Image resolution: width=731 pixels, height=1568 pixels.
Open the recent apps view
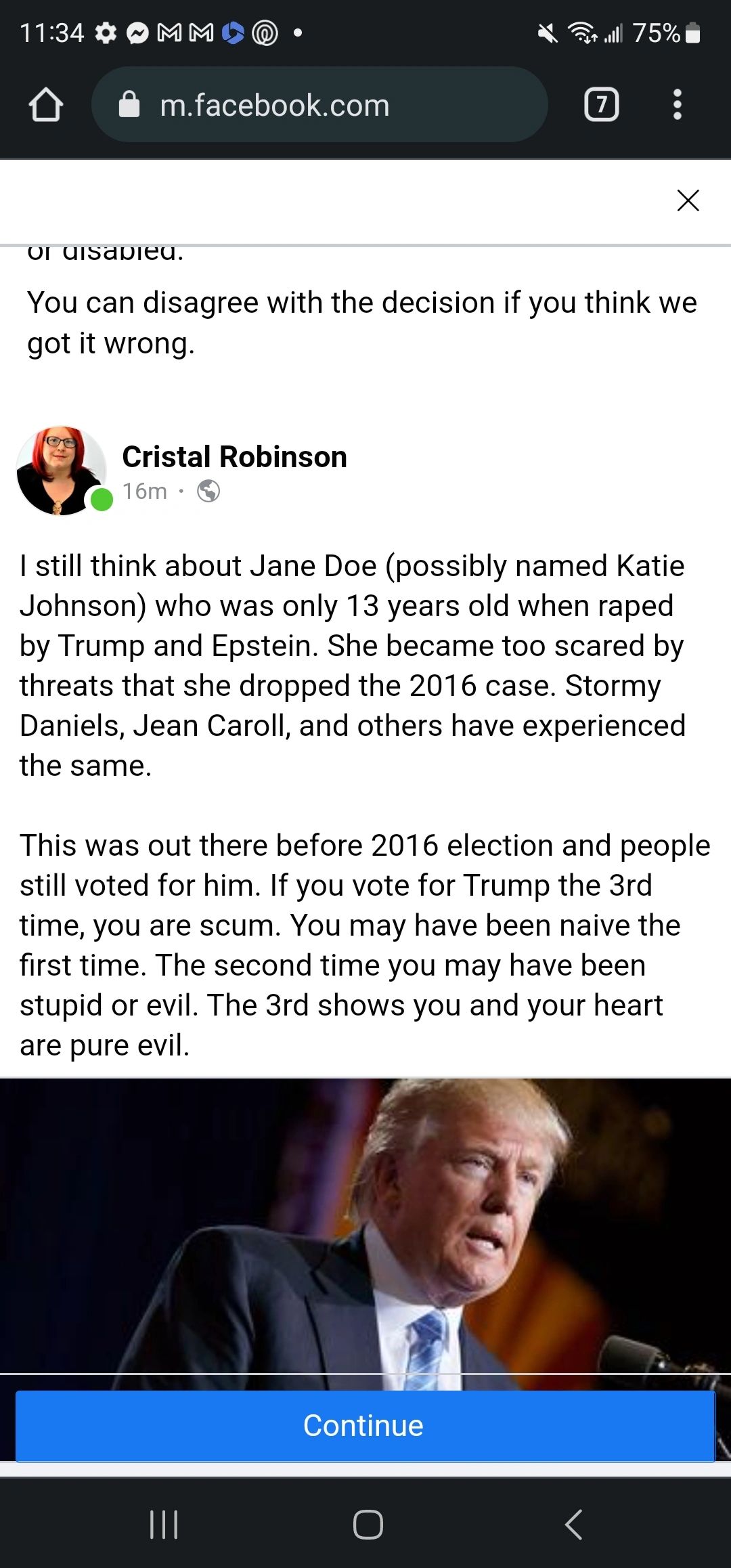(163, 1525)
